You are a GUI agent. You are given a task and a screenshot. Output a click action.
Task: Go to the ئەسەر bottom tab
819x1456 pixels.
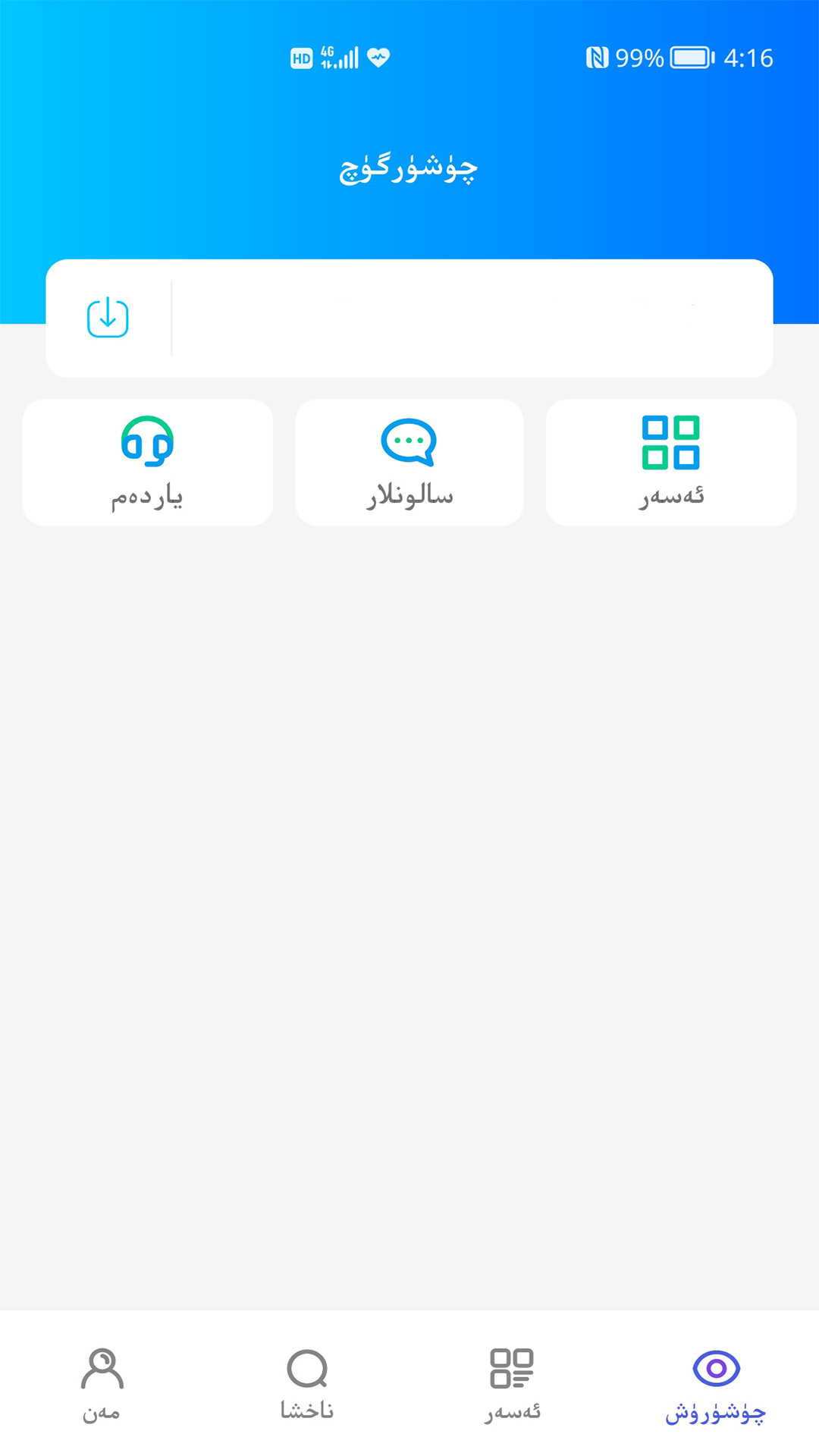(513, 1384)
